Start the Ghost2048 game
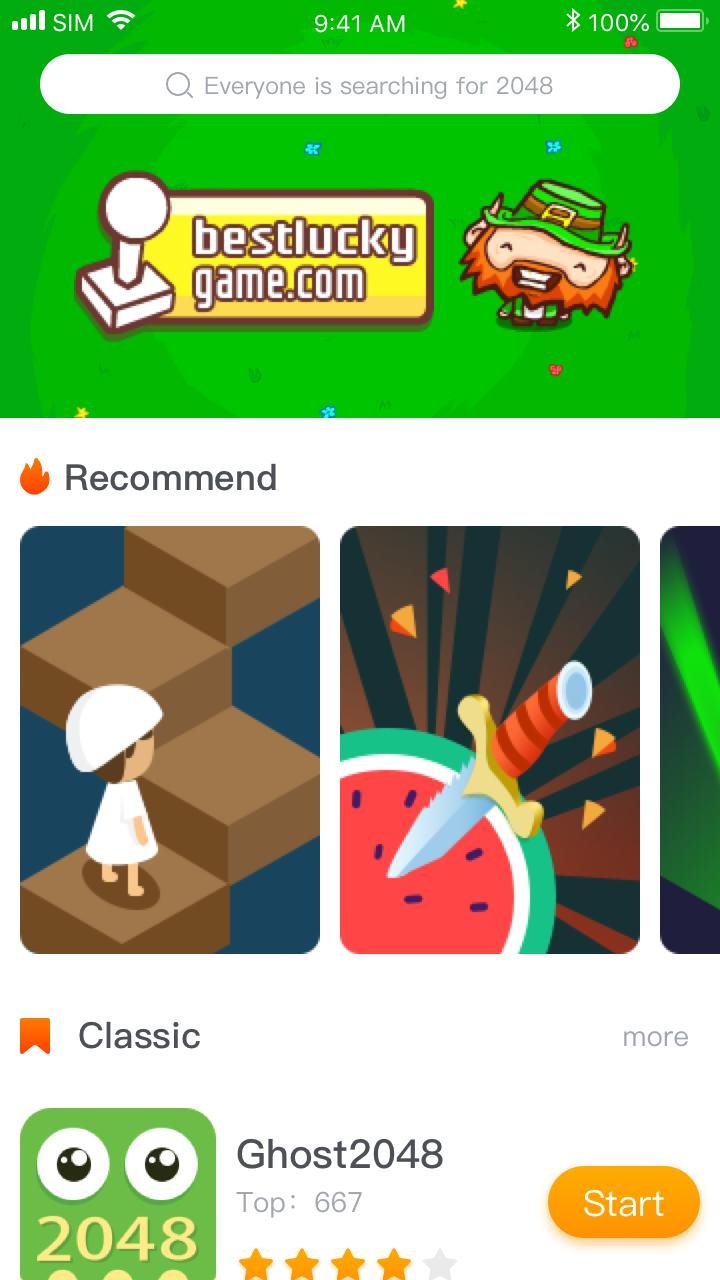The width and height of the screenshot is (720, 1280). click(x=624, y=1203)
